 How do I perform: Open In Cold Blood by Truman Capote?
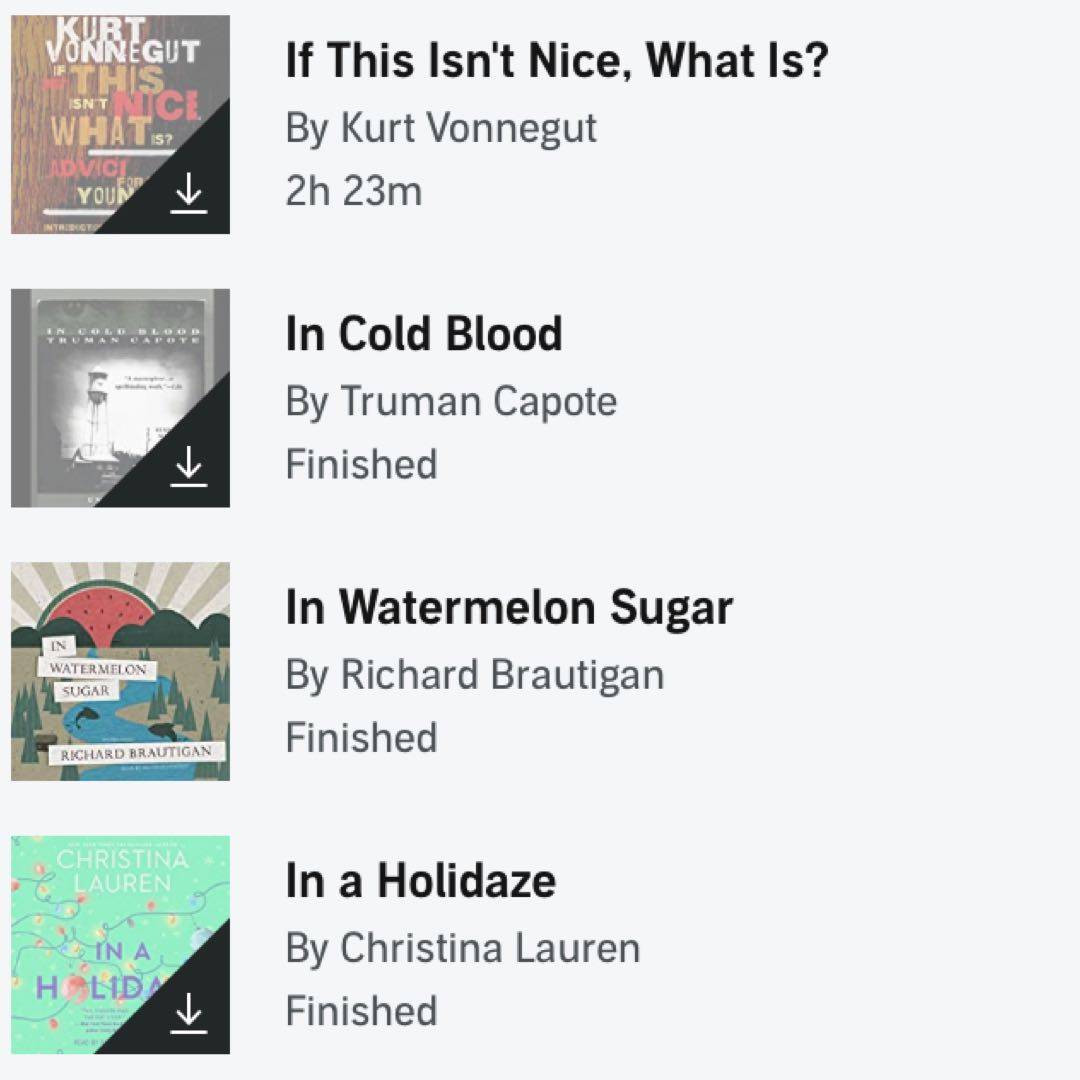point(424,334)
